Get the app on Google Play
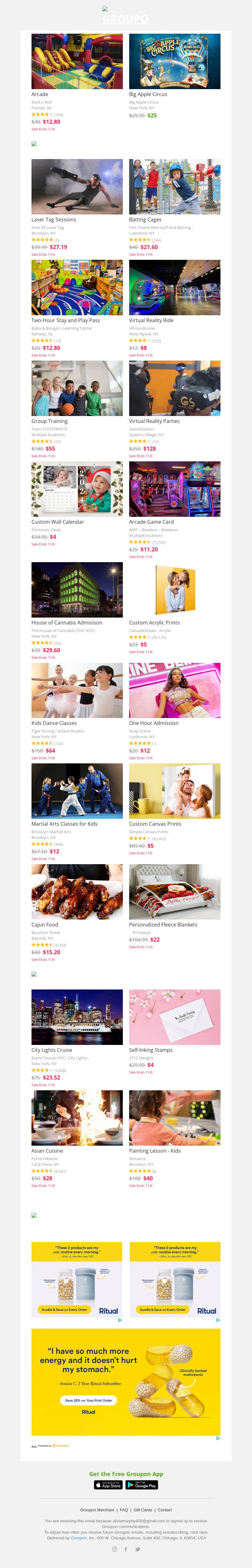Screen dimensions: 252x1568 (142, 1485)
